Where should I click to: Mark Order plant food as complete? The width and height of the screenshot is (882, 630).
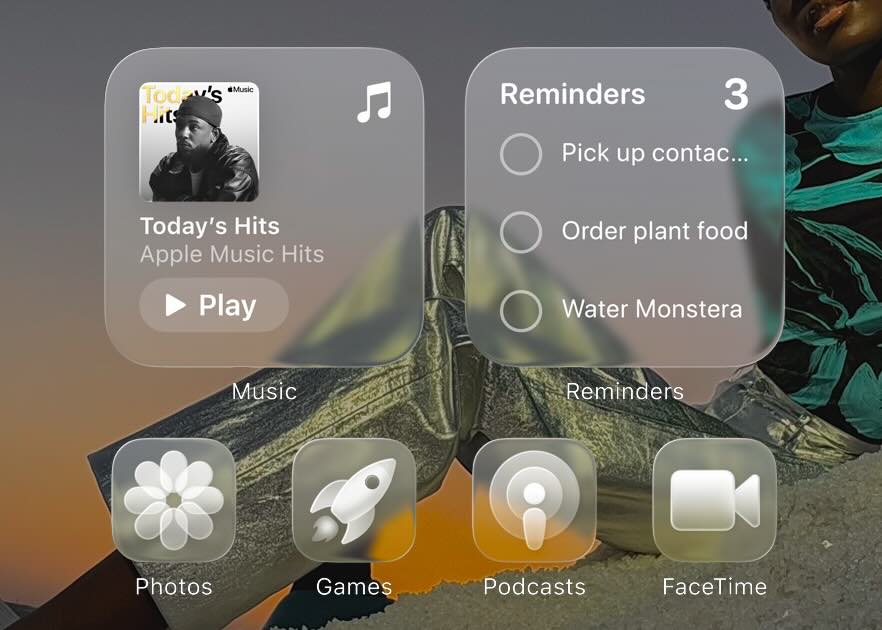click(x=520, y=232)
